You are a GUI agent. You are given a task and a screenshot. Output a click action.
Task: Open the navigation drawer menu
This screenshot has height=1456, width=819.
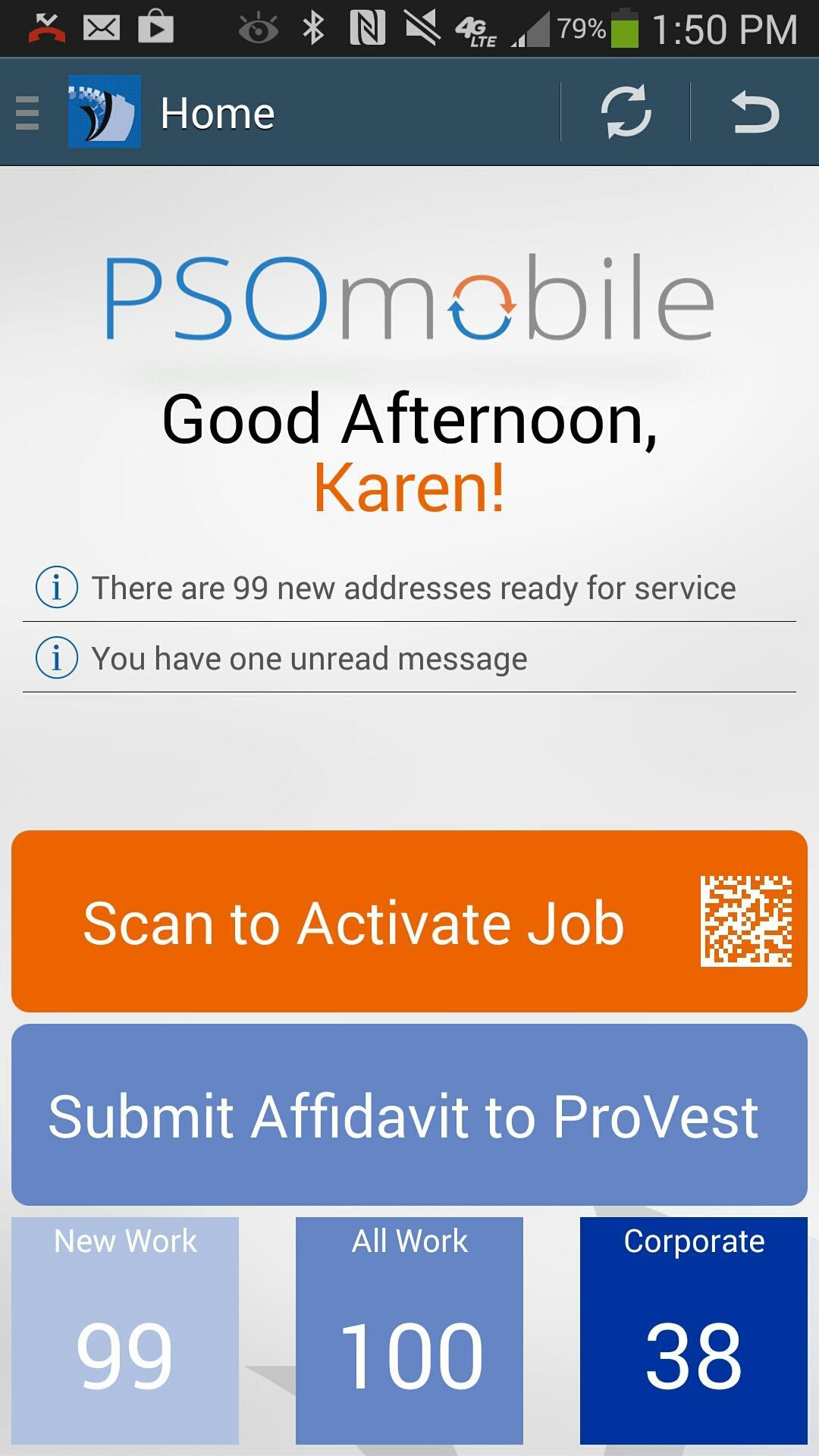tap(27, 113)
